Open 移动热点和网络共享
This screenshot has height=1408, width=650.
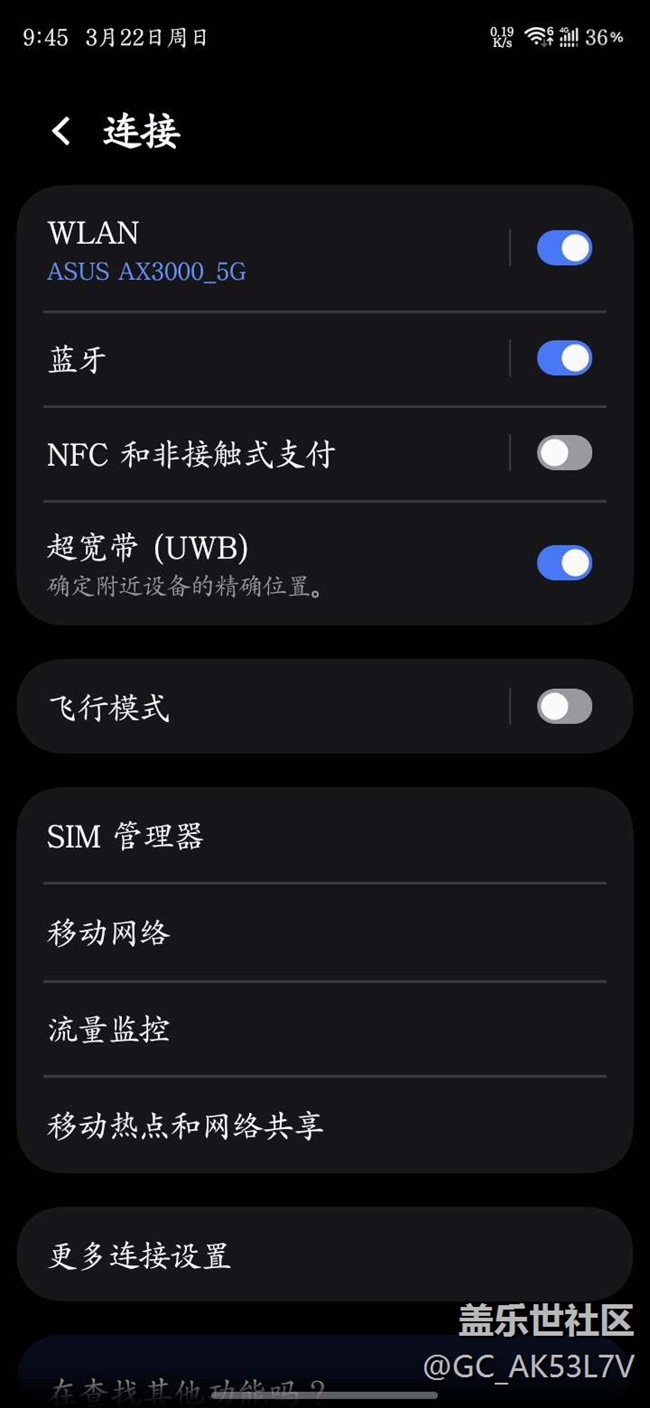[x=300, y=1126]
